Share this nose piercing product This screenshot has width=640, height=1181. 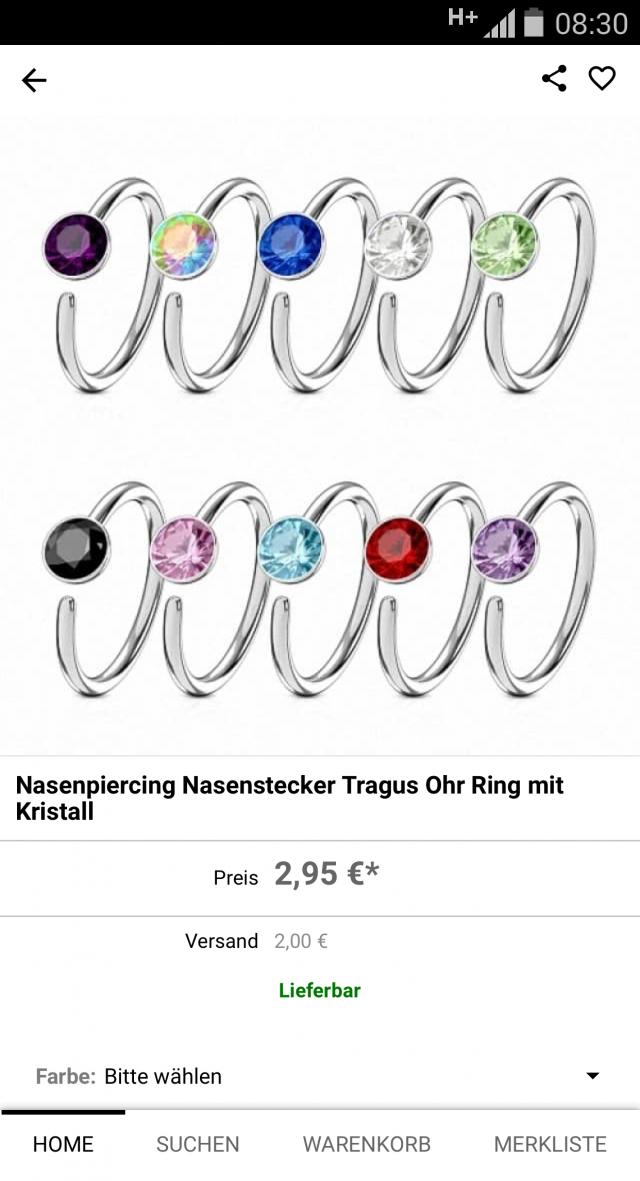[554, 78]
